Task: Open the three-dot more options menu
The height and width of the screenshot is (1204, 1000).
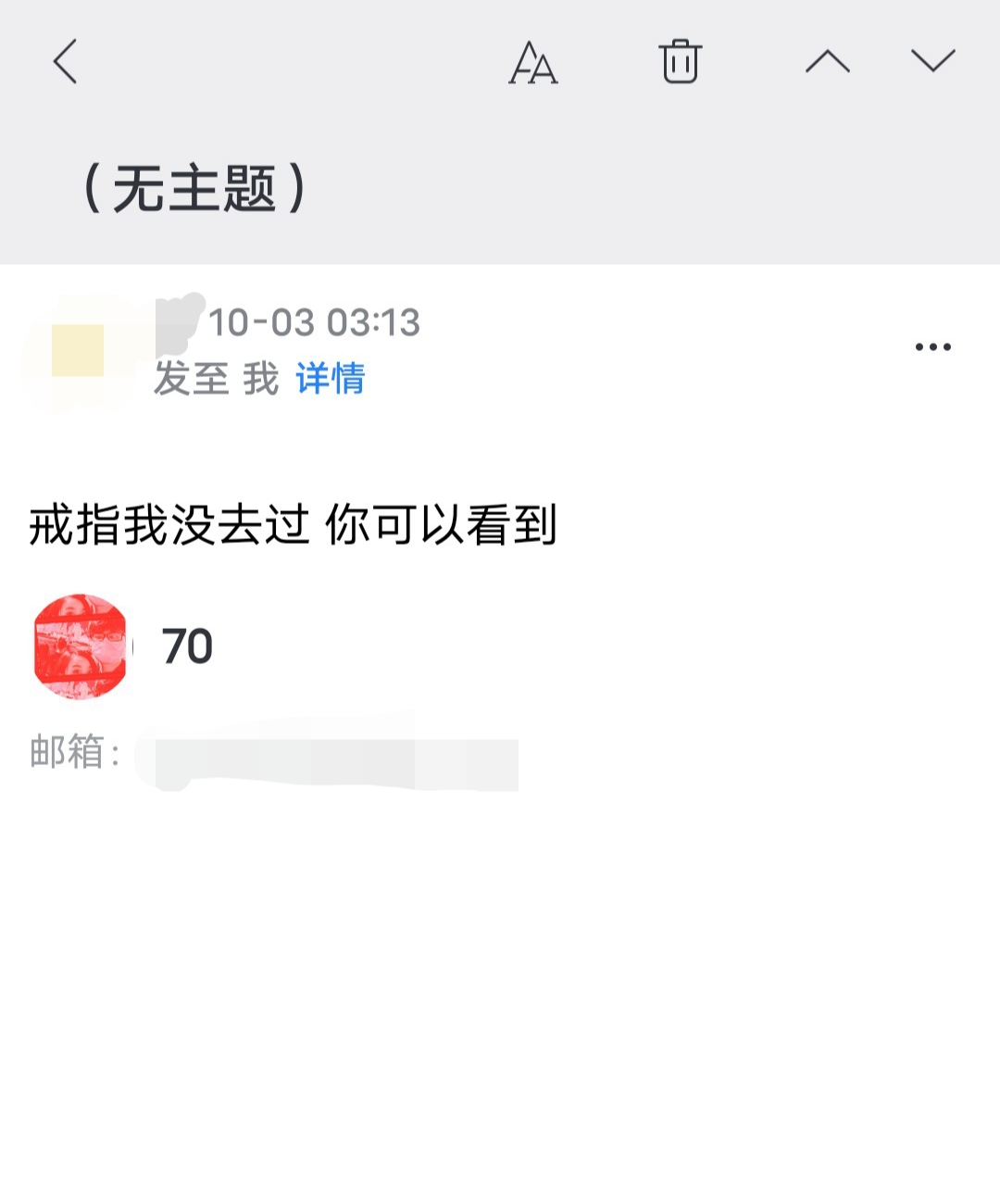Action: (x=932, y=347)
